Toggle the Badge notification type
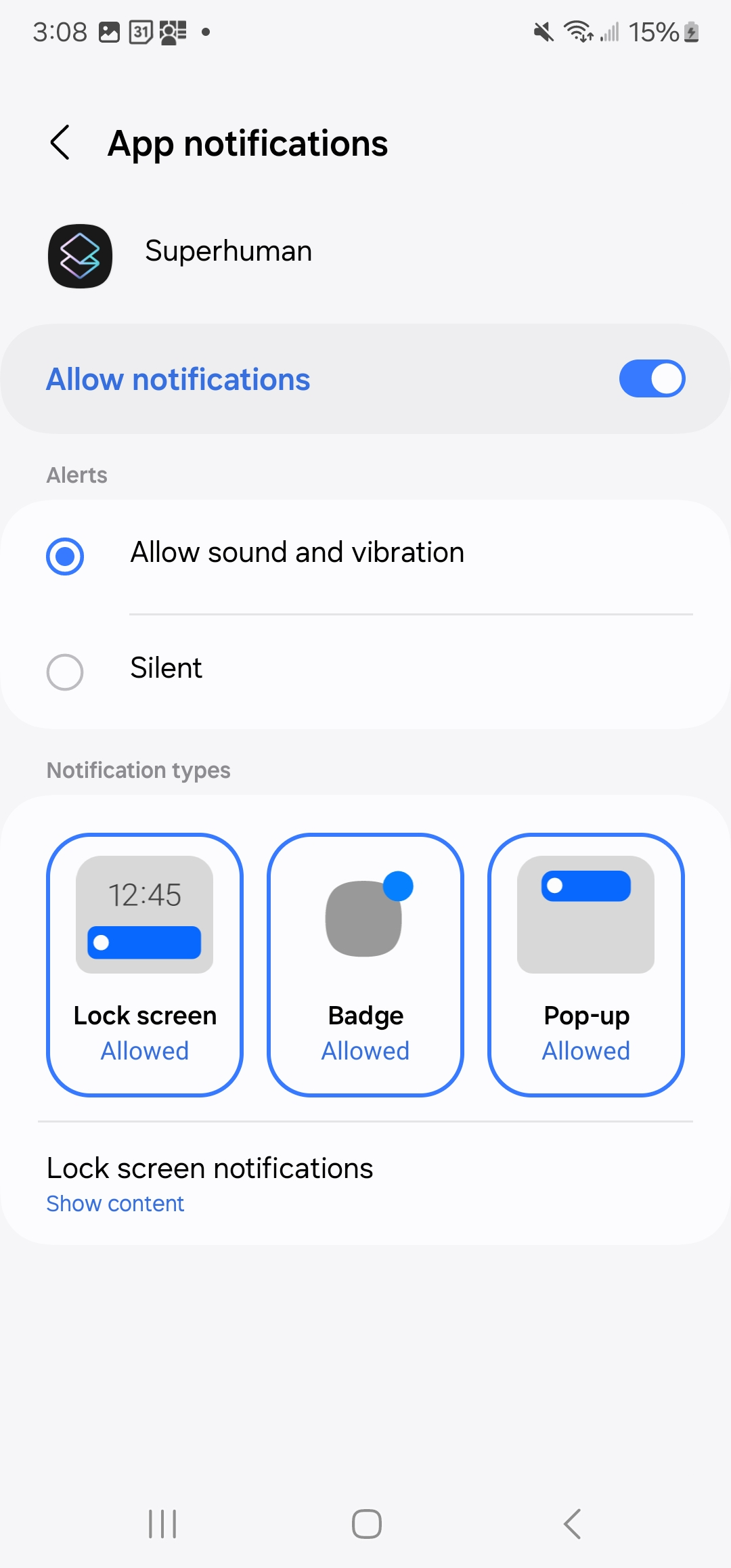 pyautogui.click(x=365, y=964)
